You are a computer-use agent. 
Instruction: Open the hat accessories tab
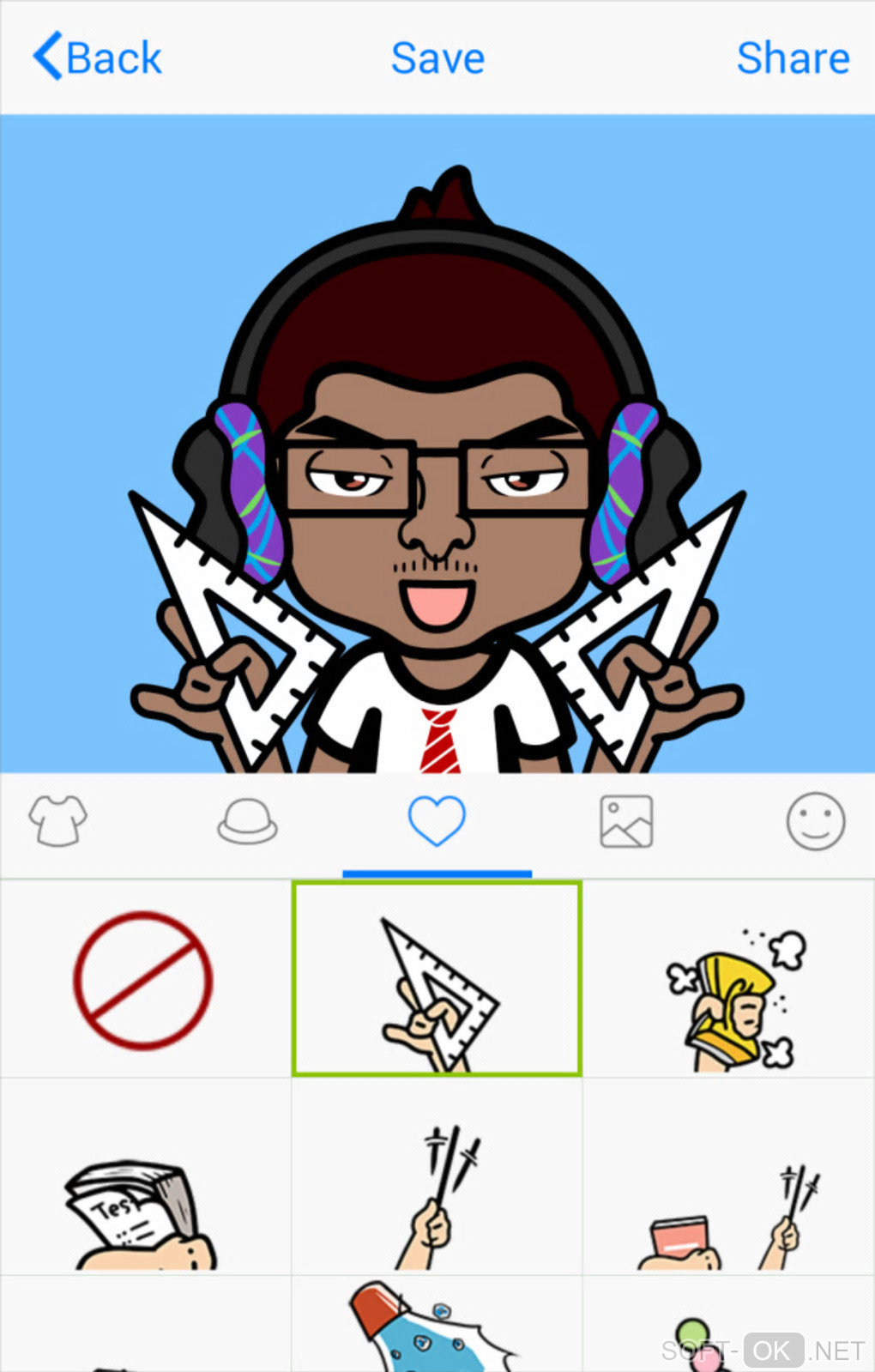point(247,820)
